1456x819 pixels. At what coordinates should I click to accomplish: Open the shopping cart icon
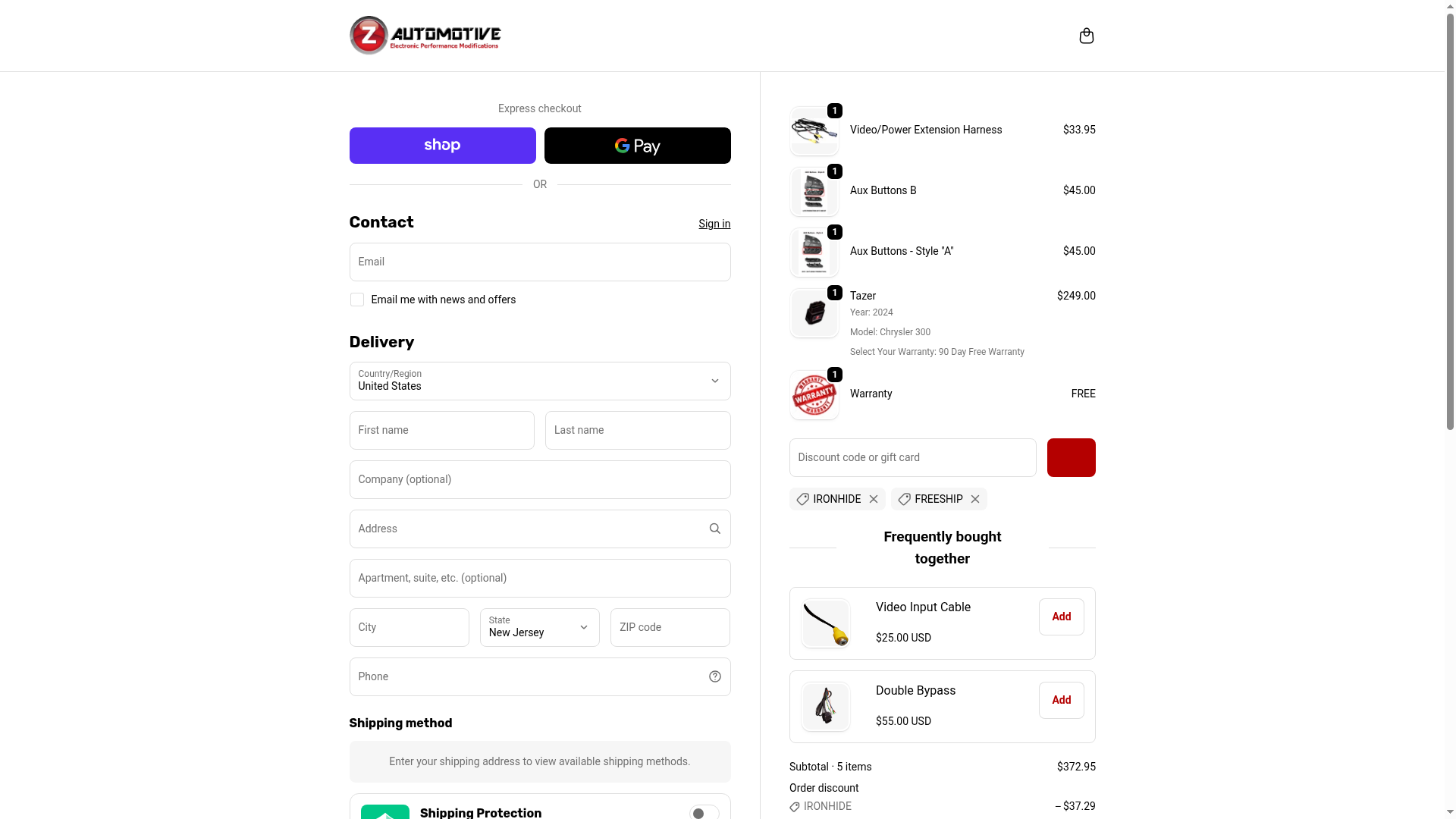1086,36
